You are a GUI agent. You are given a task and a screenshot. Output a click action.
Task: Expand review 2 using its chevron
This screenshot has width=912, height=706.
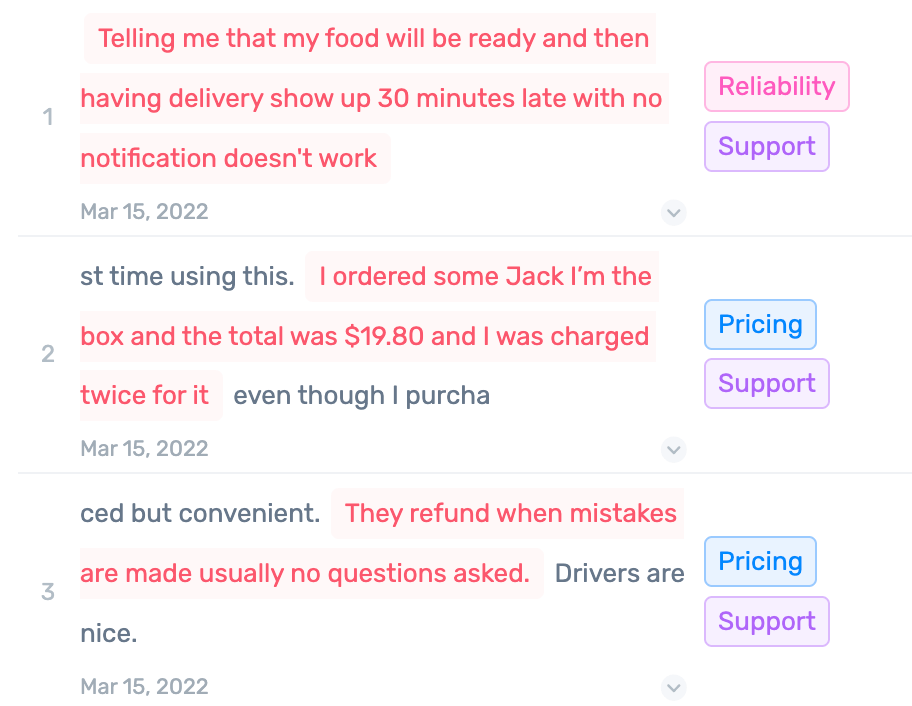pyautogui.click(x=674, y=449)
